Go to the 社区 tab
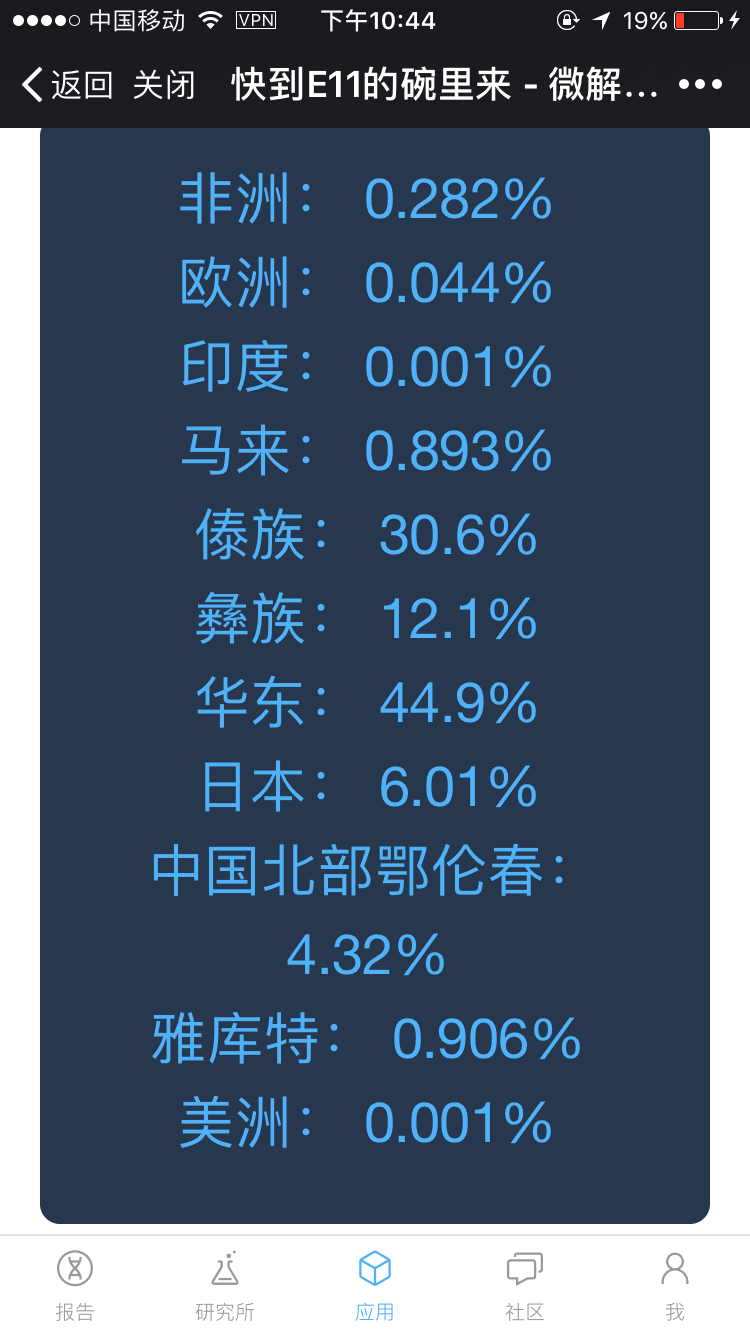750x1334 pixels. 525,1285
